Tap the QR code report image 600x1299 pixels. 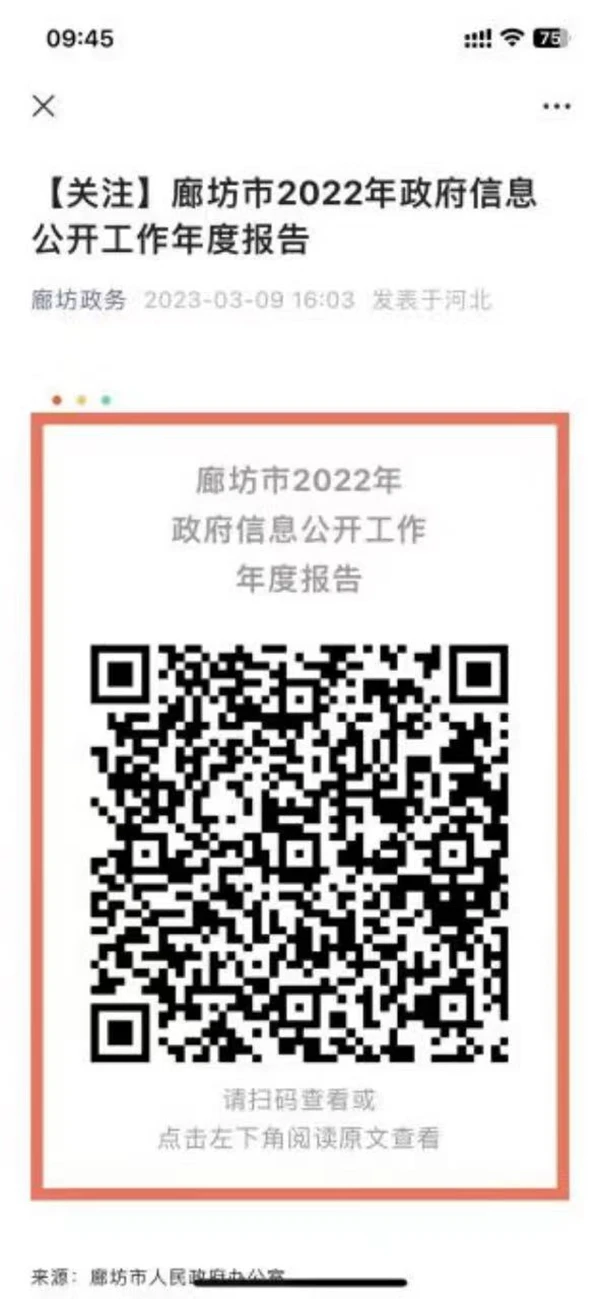[x=299, y=855]
